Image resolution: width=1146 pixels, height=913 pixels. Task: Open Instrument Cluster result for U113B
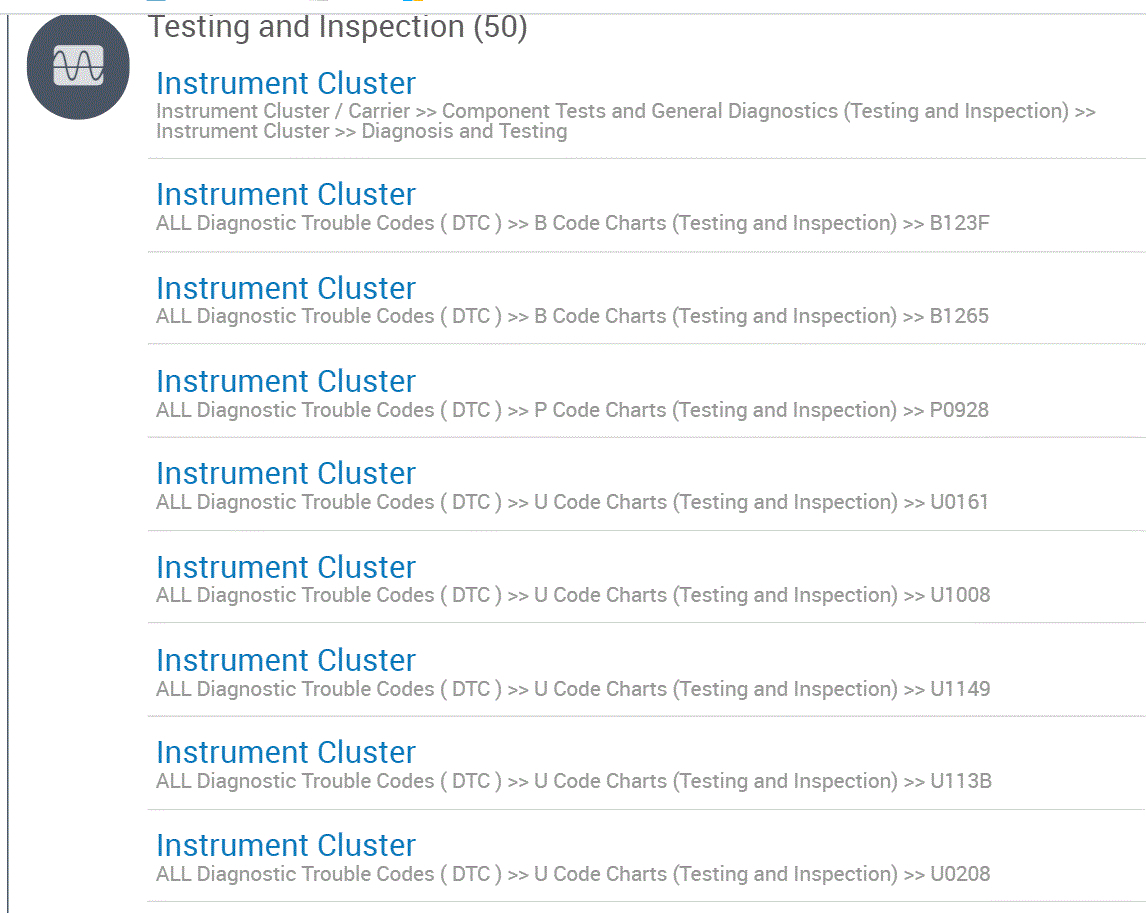tap(286, 753)
